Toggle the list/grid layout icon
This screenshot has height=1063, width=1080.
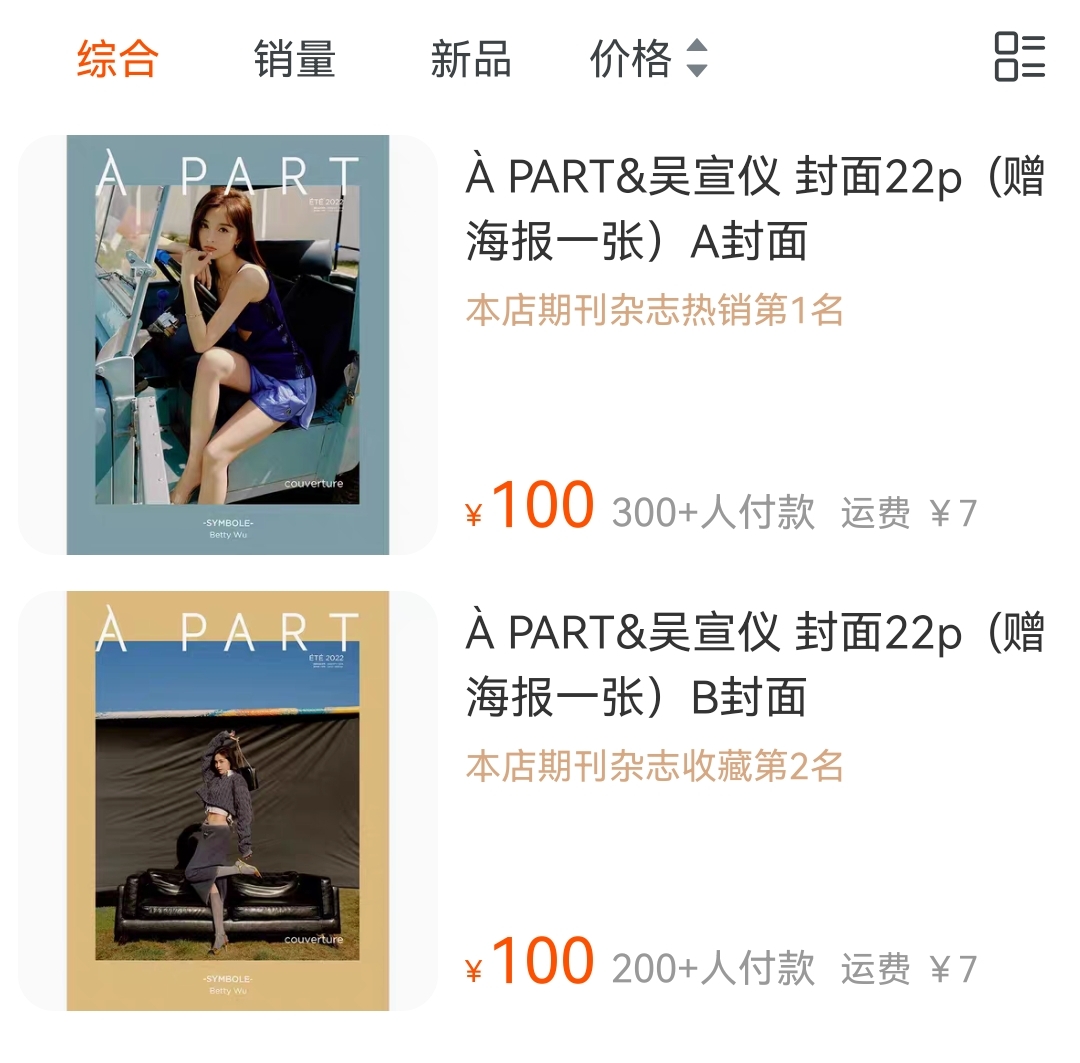(1019, 57)
